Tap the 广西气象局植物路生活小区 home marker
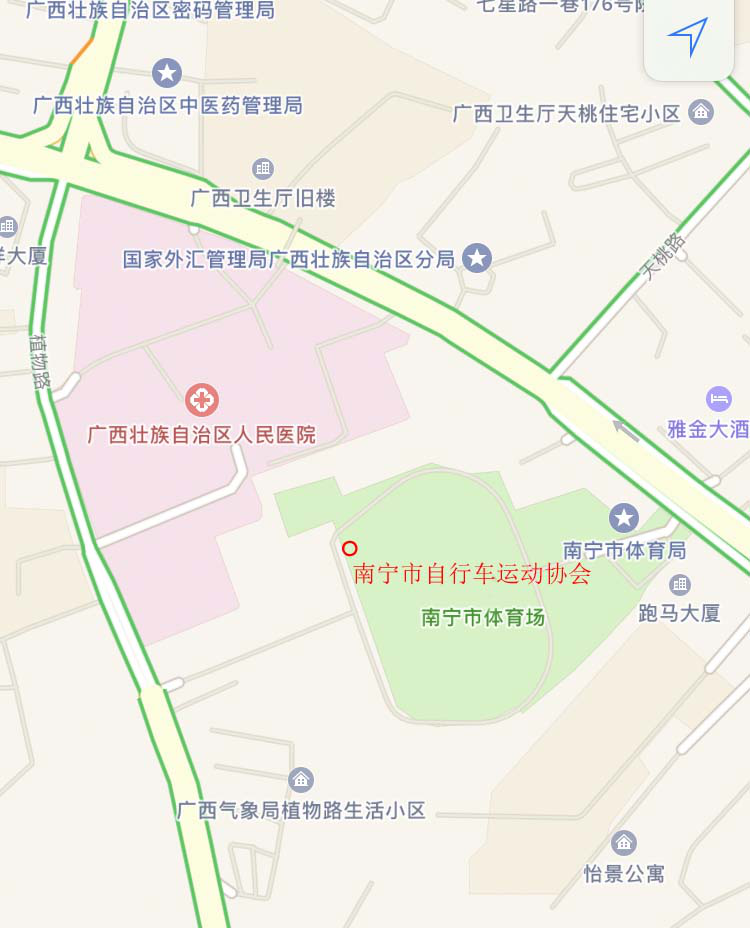 click(x=301, y=780)
